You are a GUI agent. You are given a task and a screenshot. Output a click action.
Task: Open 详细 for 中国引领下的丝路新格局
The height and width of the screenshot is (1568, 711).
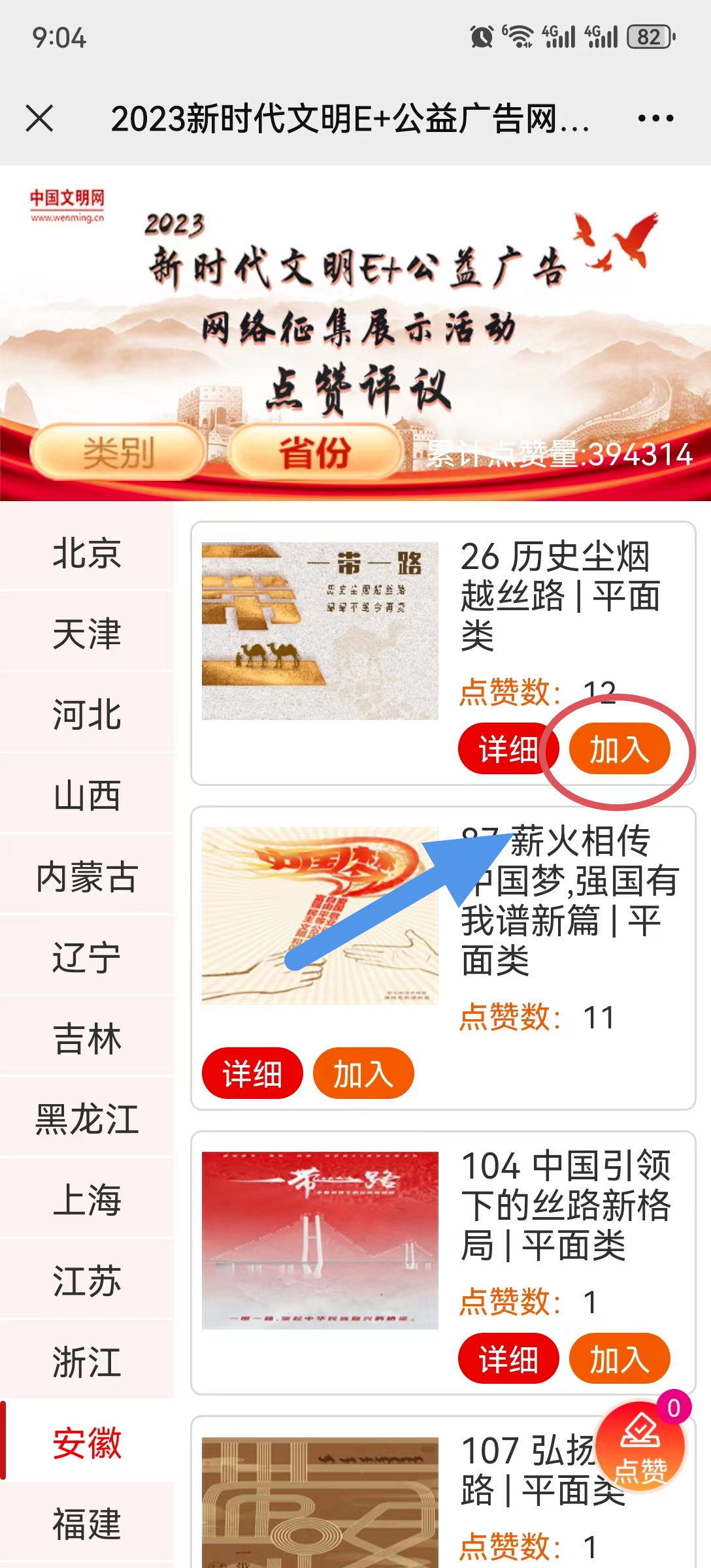(x=508, y=1359)
